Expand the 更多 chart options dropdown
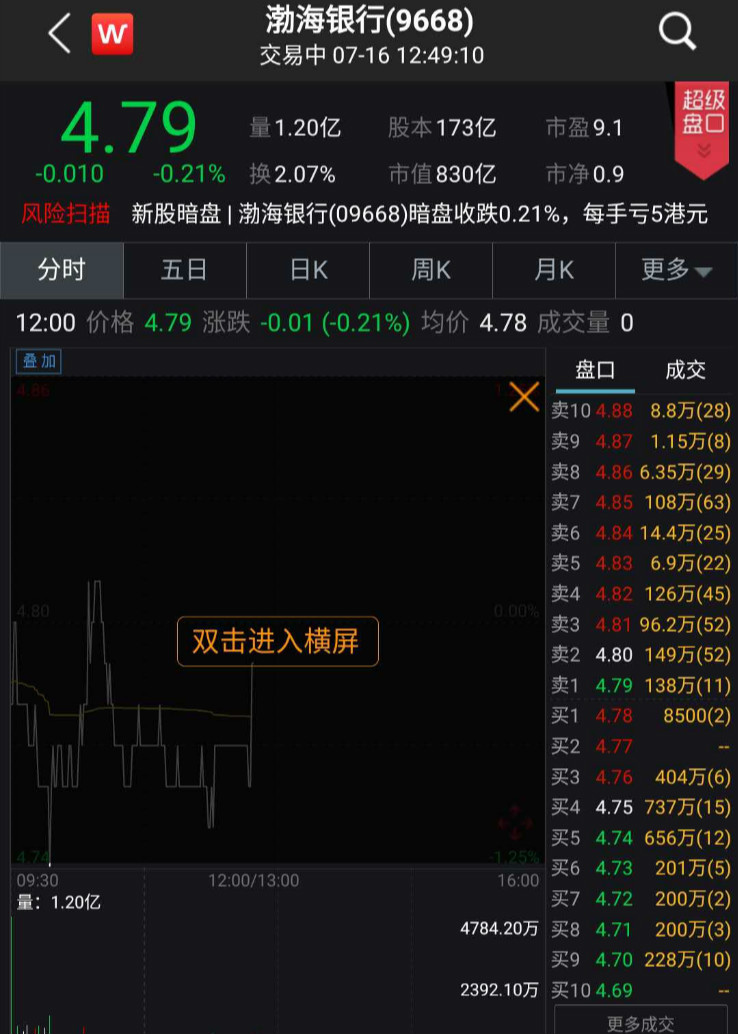 676,270
